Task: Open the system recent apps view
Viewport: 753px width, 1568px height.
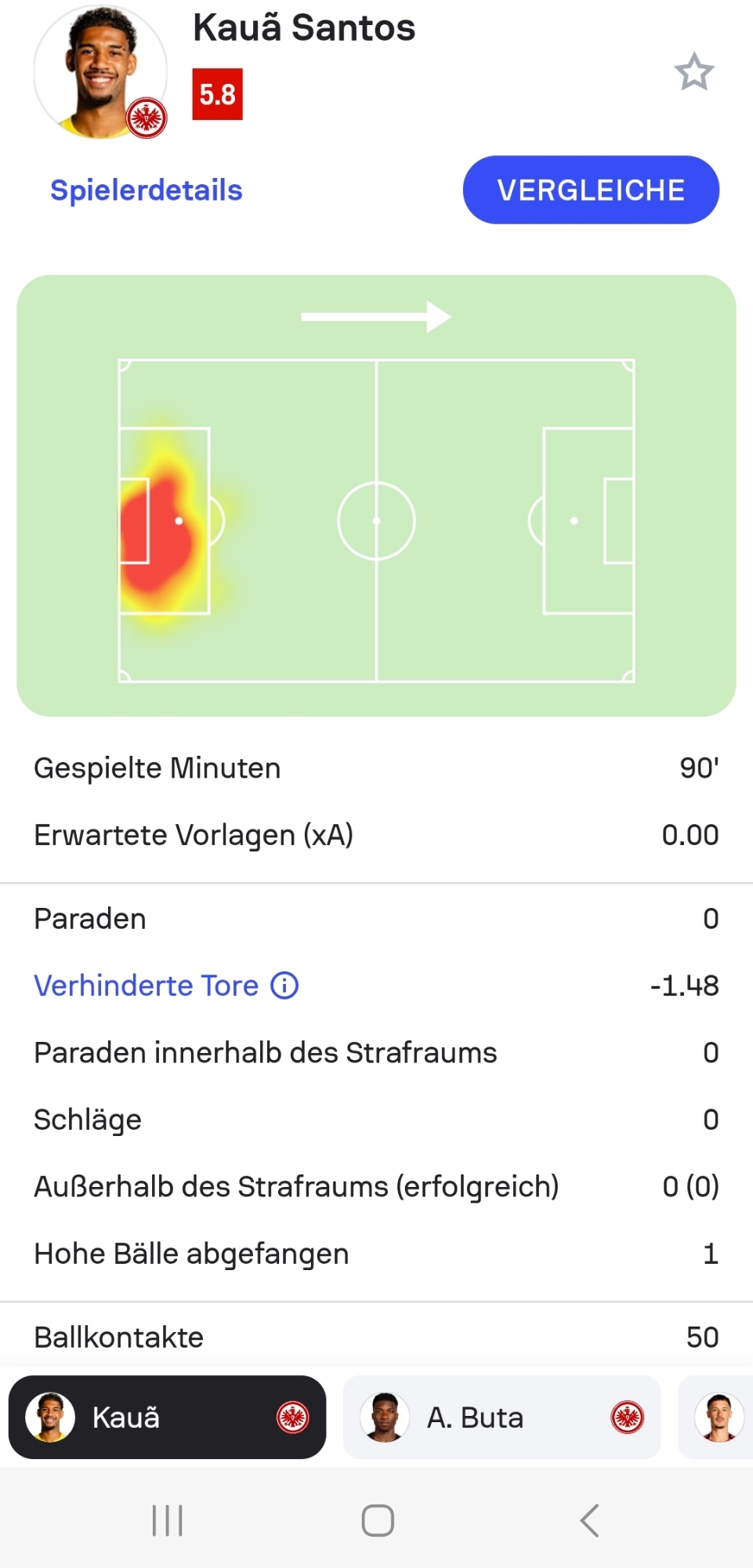Action: (167, 1520)
